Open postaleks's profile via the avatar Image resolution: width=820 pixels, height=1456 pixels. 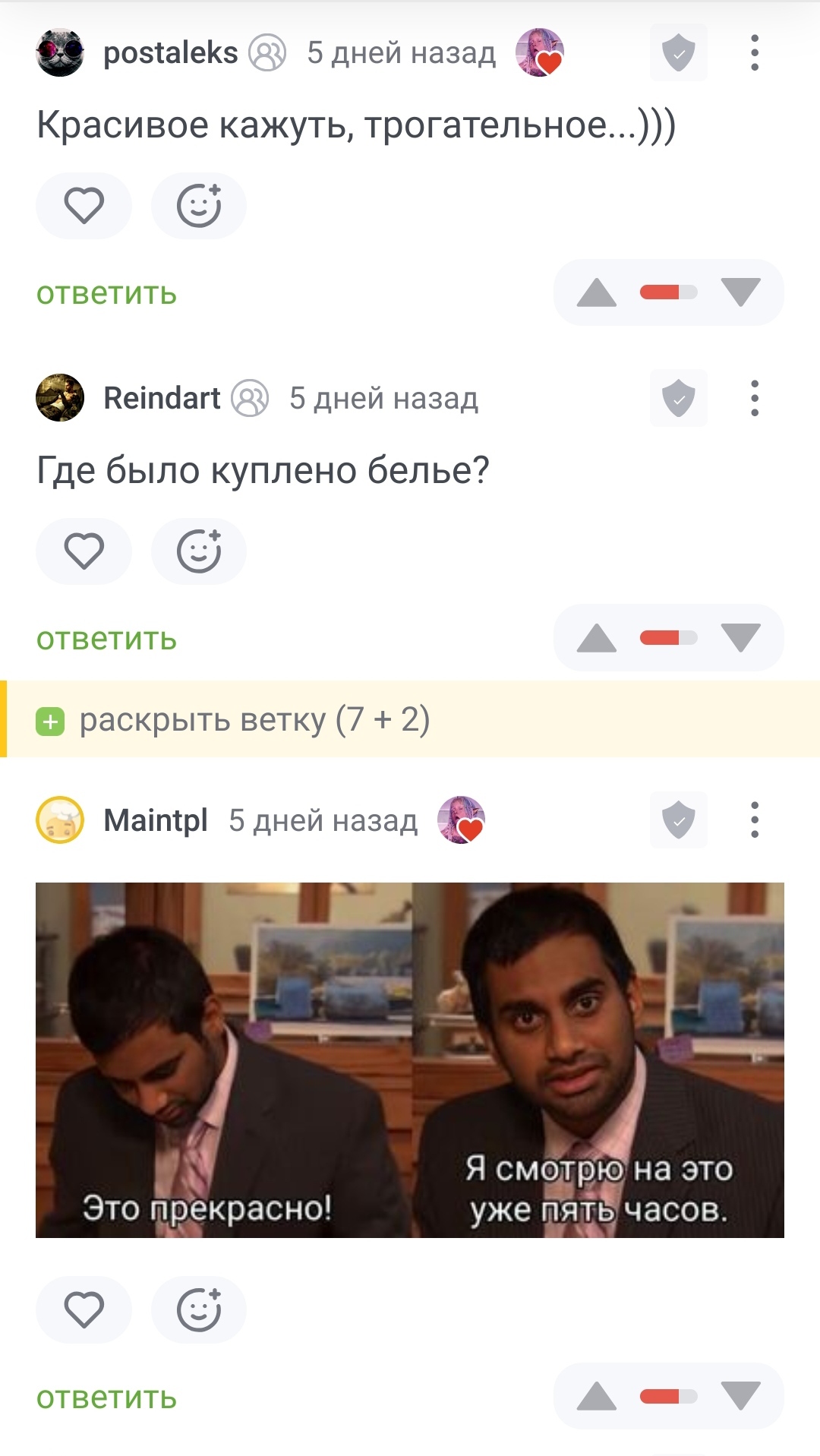[60, 53]
